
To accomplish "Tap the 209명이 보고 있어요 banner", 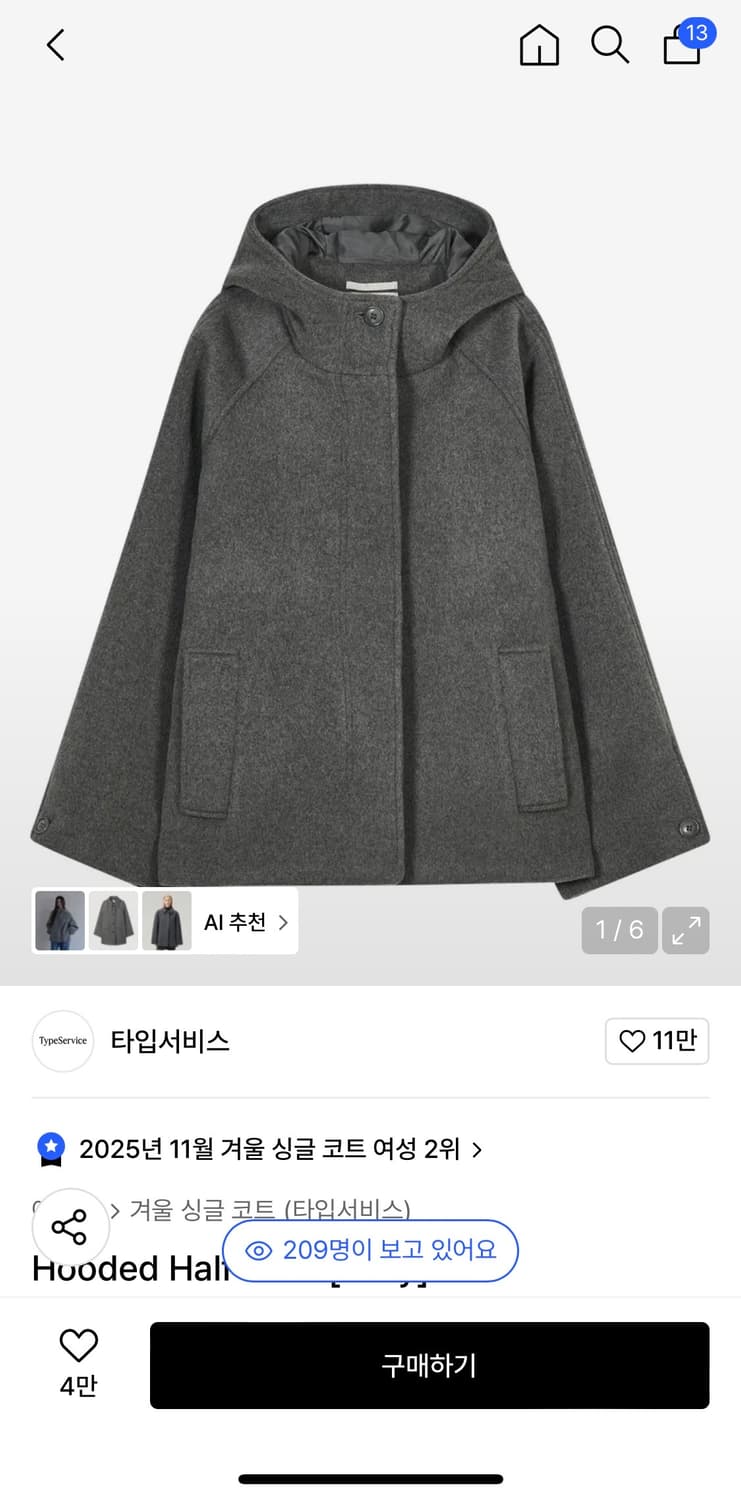I will [x=370, y=1251].
